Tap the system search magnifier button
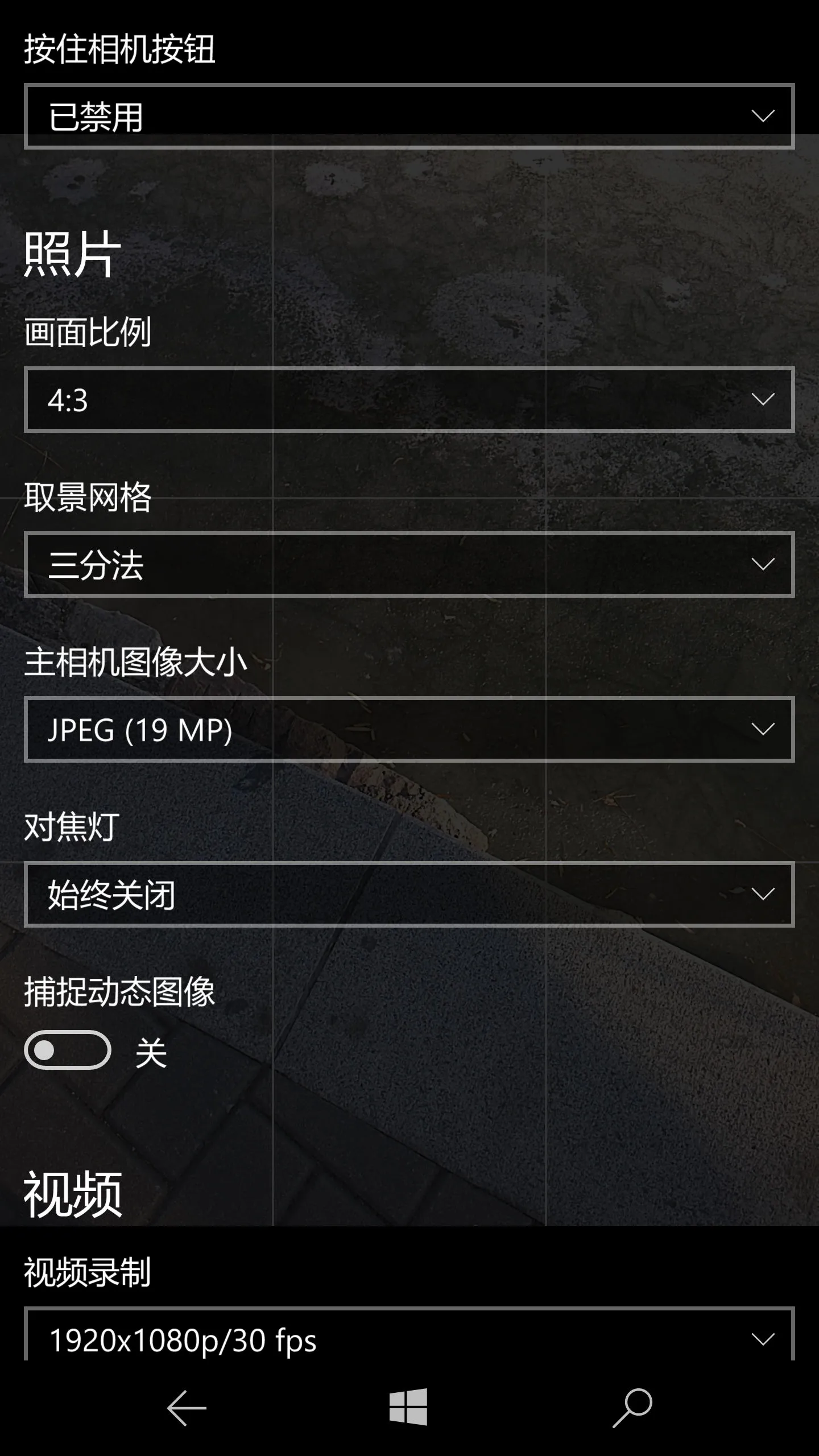Viewport: 819px width, 1456px height. coord(632,1408)
